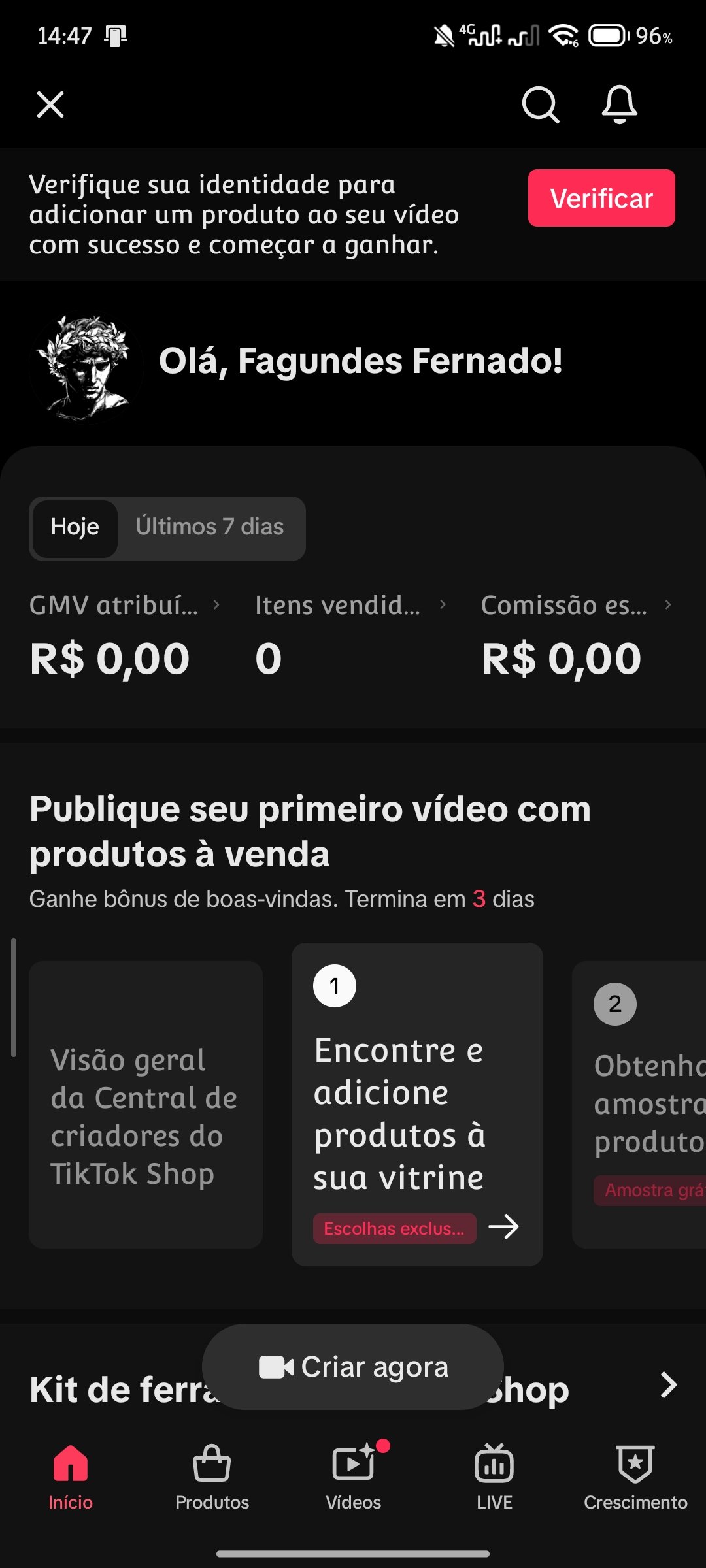The image size is (706, 1568).
Task: Tap the Criar agora button
Action: (x=353, y=1367)
